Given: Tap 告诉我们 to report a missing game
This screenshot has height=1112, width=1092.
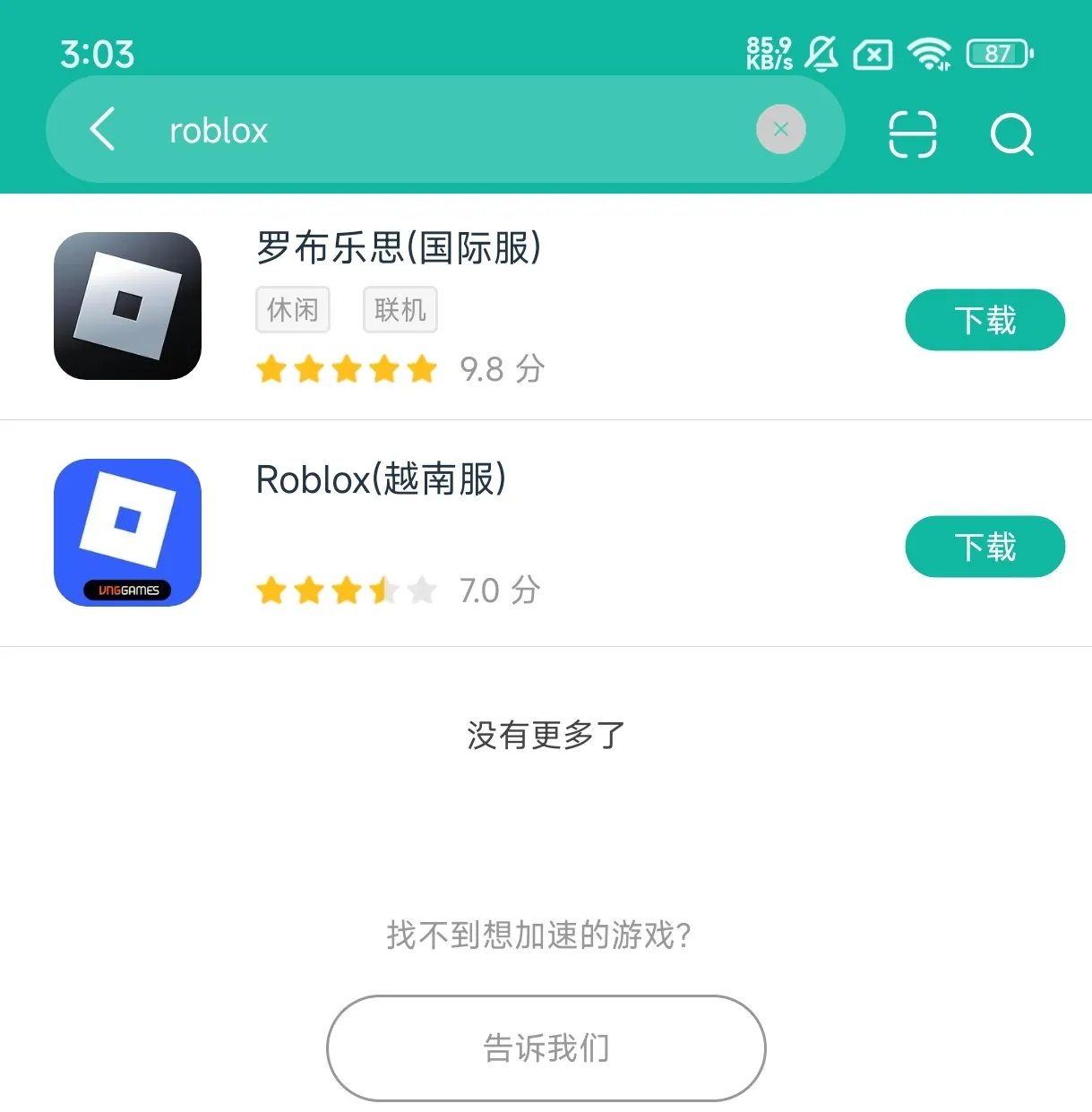Looking at the screenshot, I should tap(546, 1048).
